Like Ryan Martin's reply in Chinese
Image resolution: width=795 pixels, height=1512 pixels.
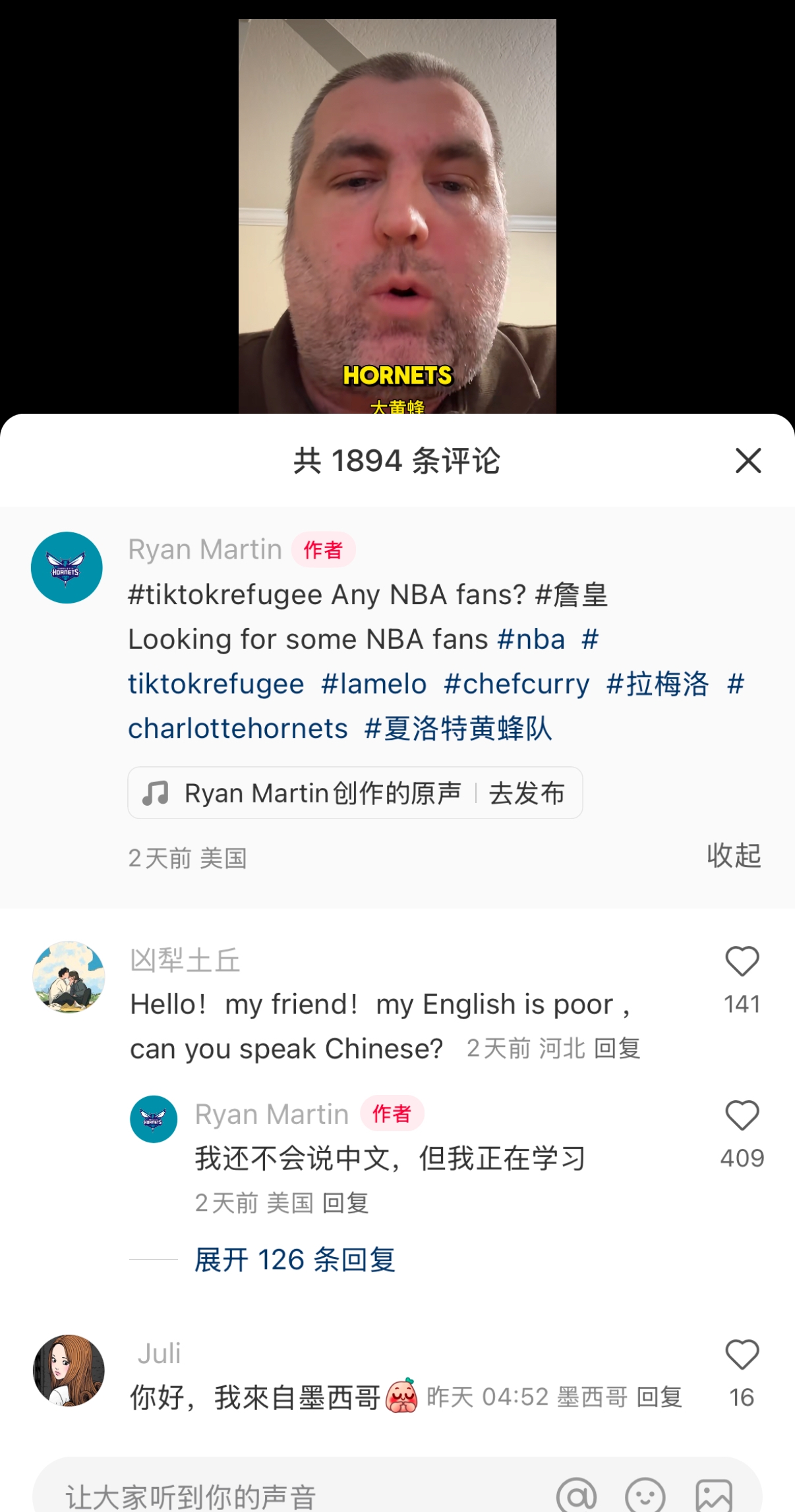click(742, 1116)
